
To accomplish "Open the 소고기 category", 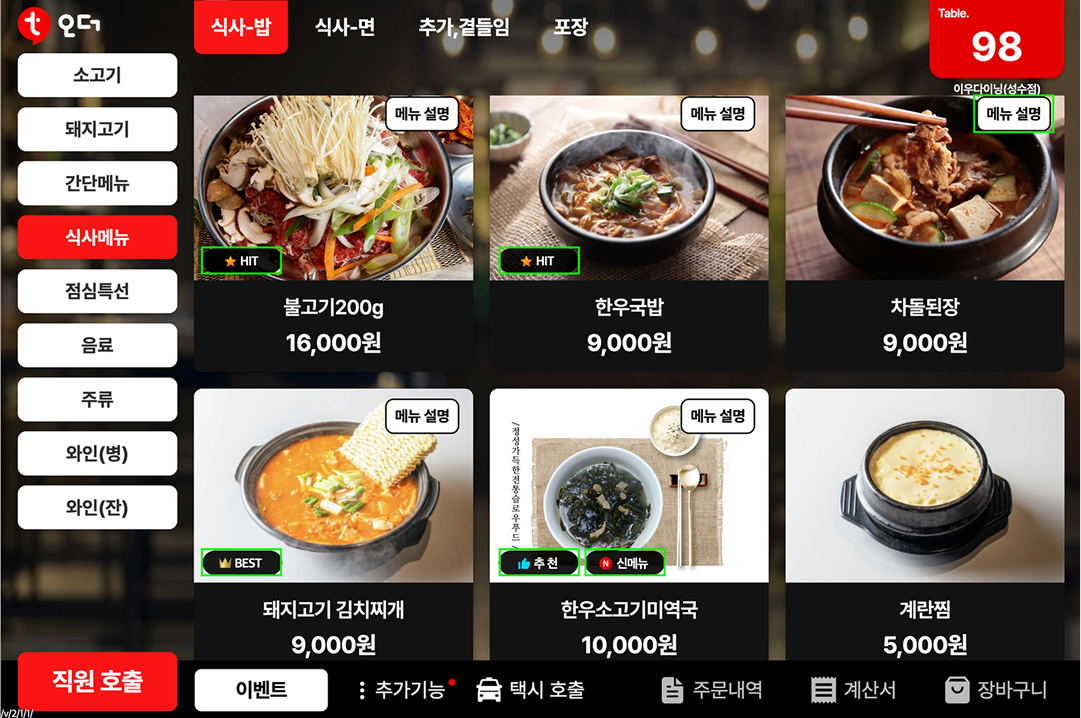I will click(x=97, y=75).
